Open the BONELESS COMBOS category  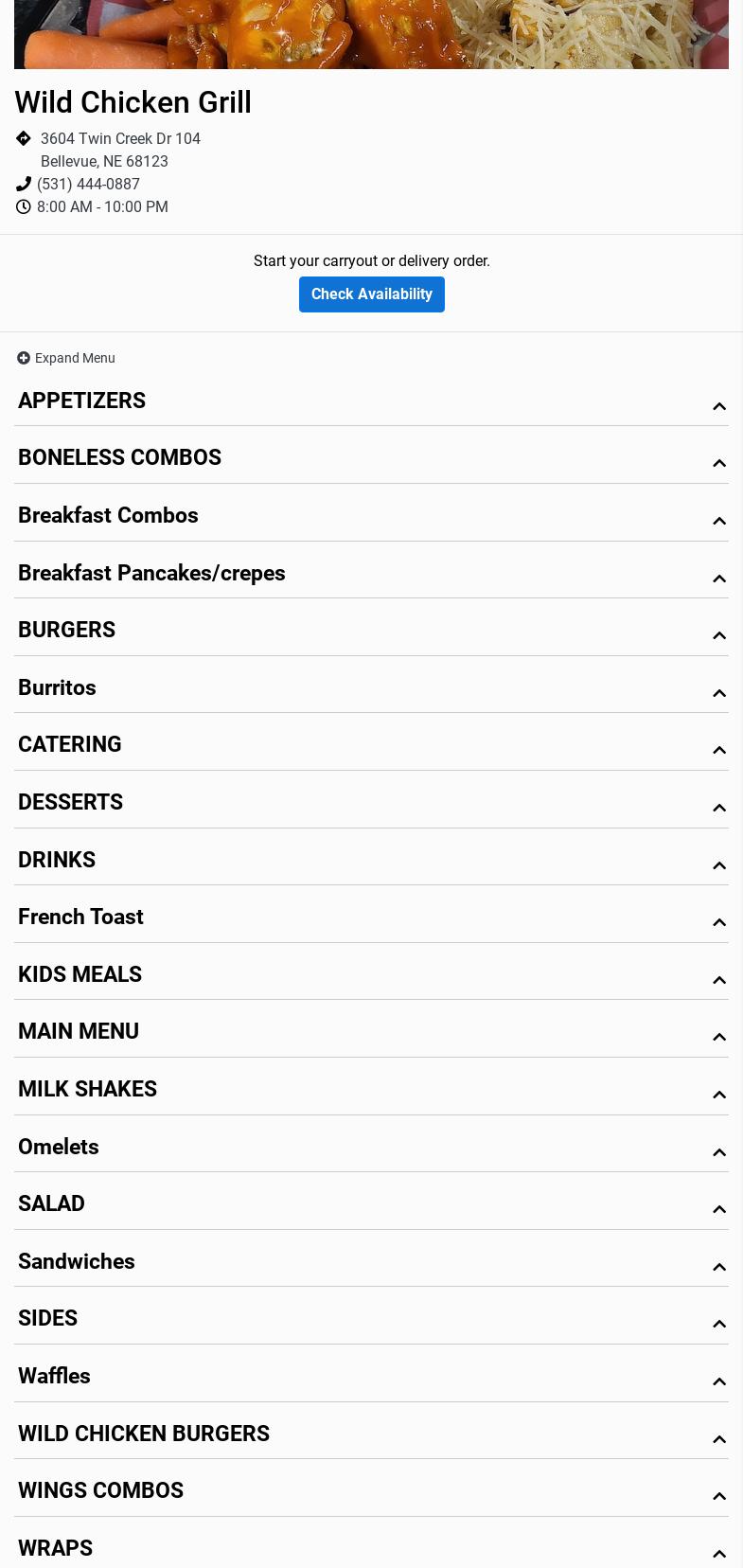pos(371,458)
